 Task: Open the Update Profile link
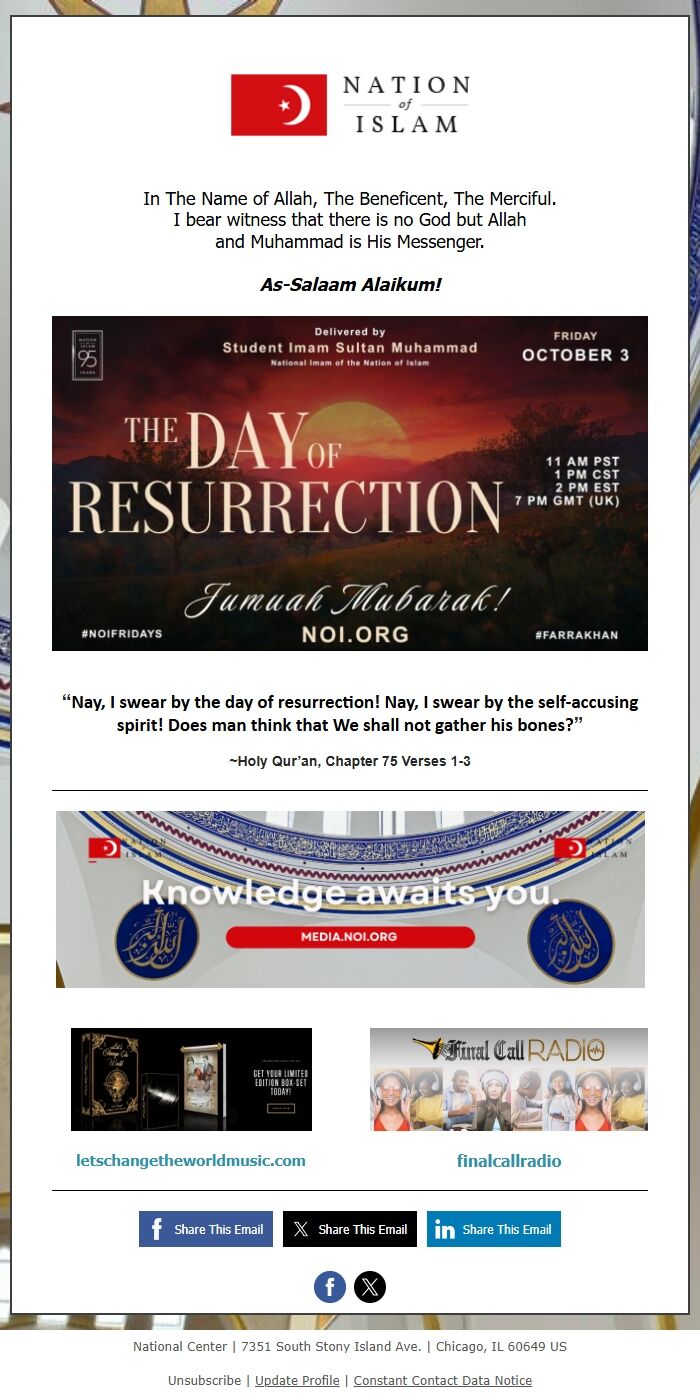[297, 1380]
